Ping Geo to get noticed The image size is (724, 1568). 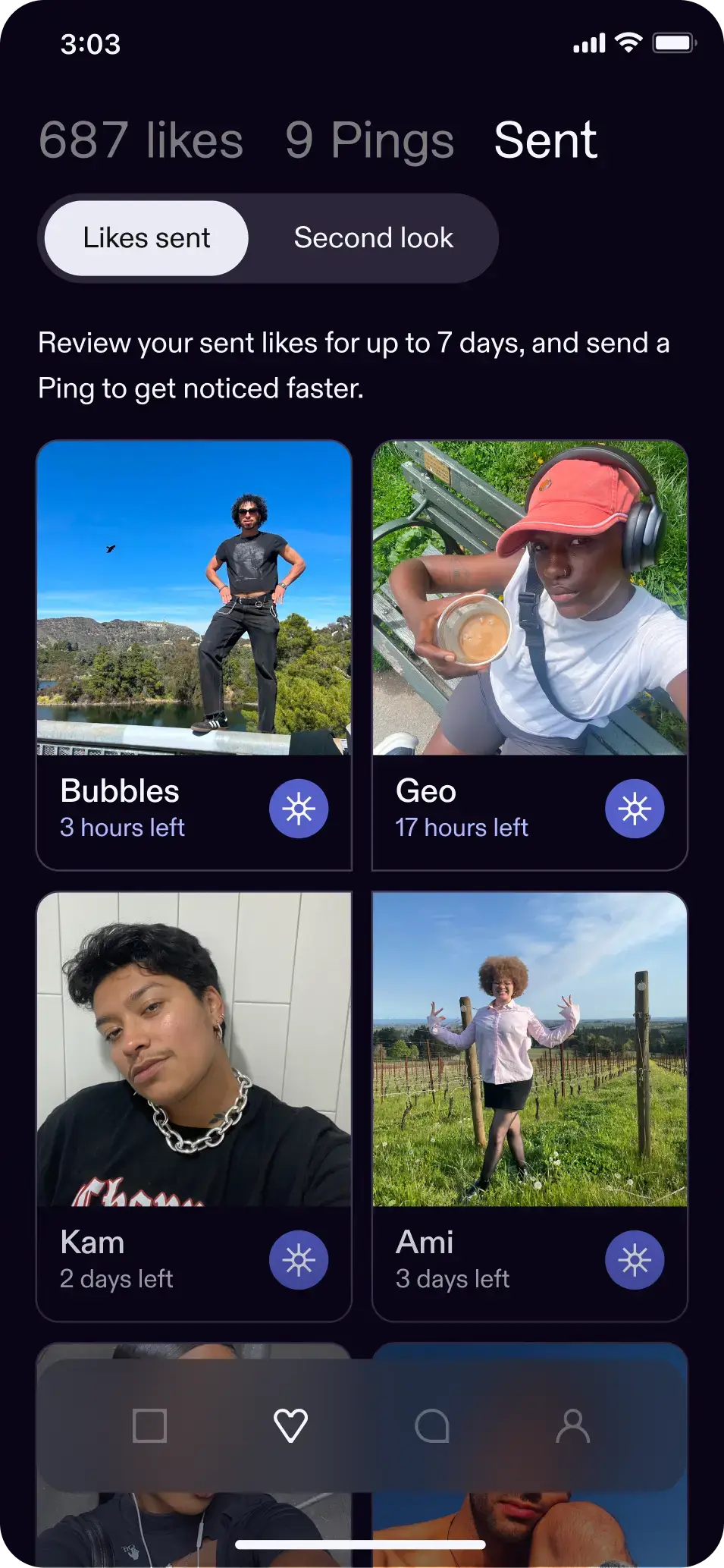(635, 809)
